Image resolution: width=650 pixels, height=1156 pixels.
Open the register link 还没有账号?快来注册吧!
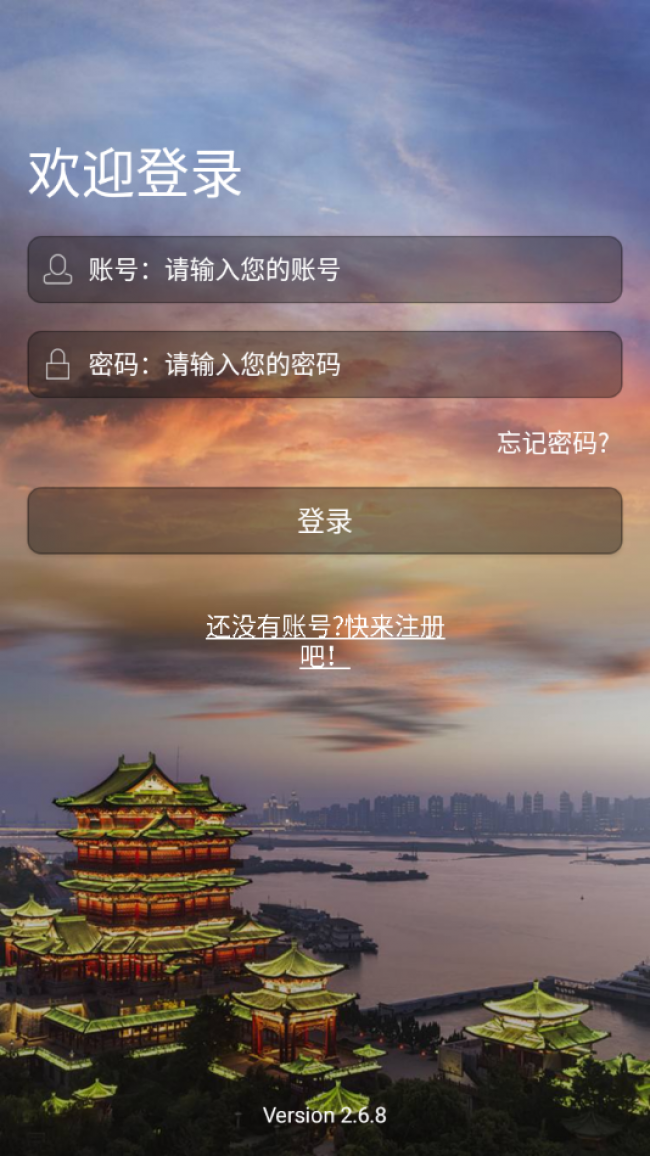pyautogui.click(x=325, y=640)
